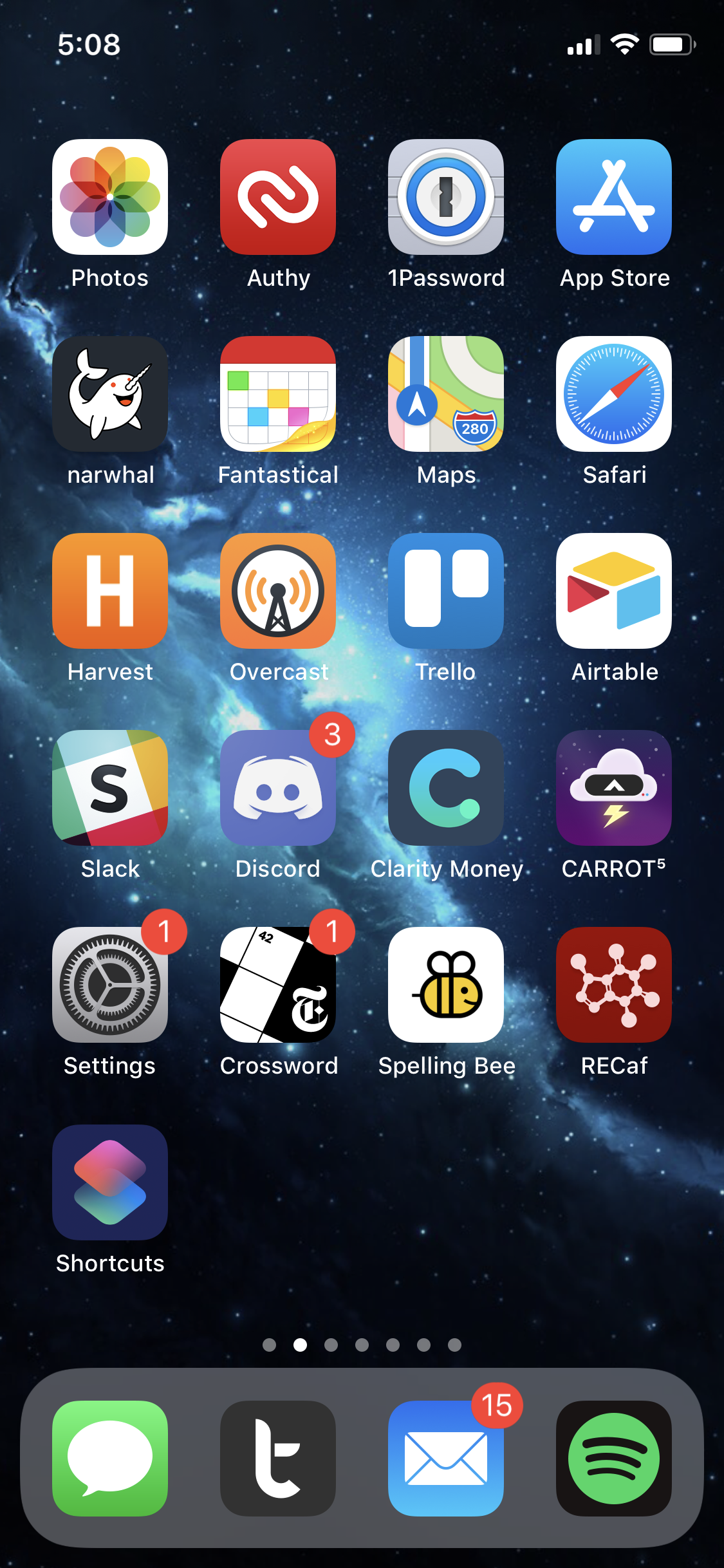Open the App Store
Screen dimensions: 724x1568
point(614,197)
